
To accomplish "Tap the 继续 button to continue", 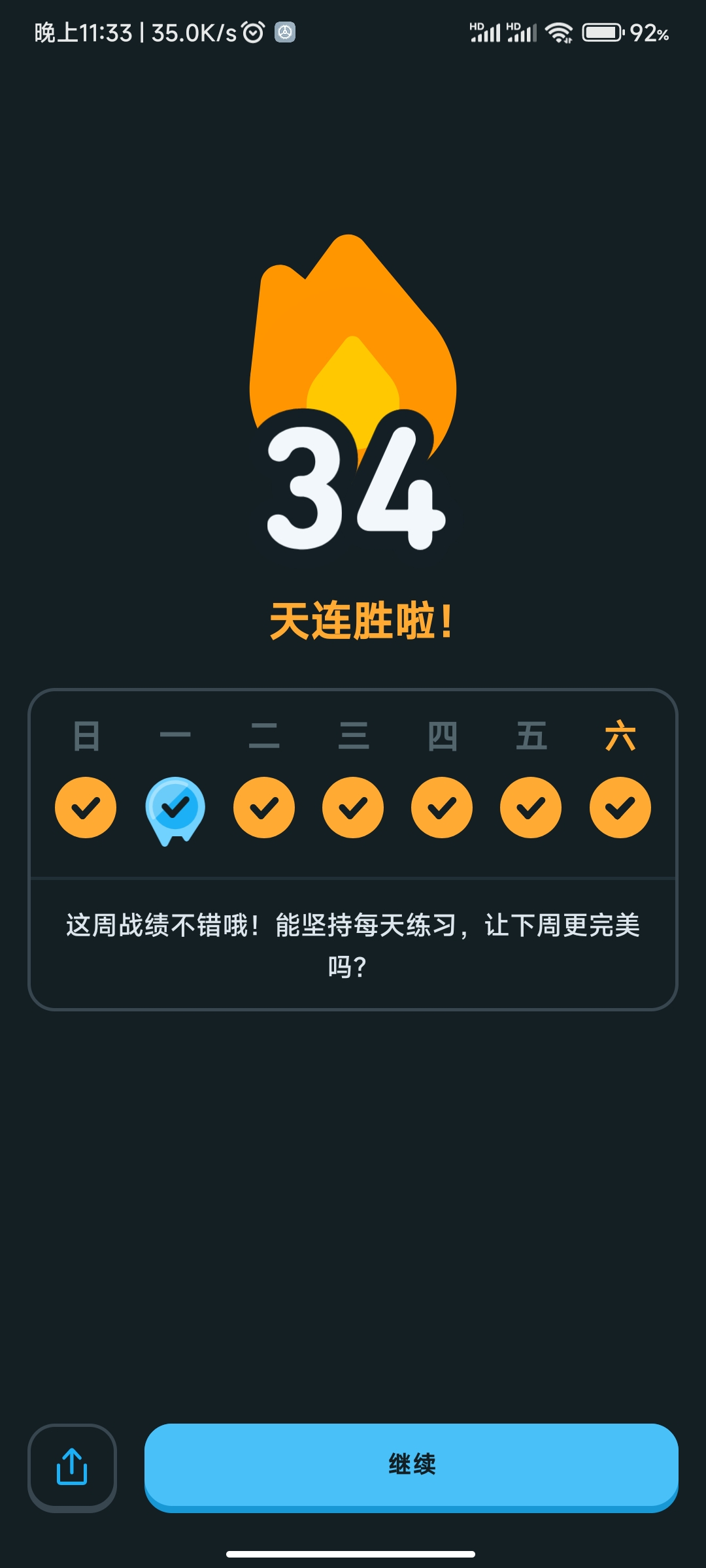I will (411, 1465).
